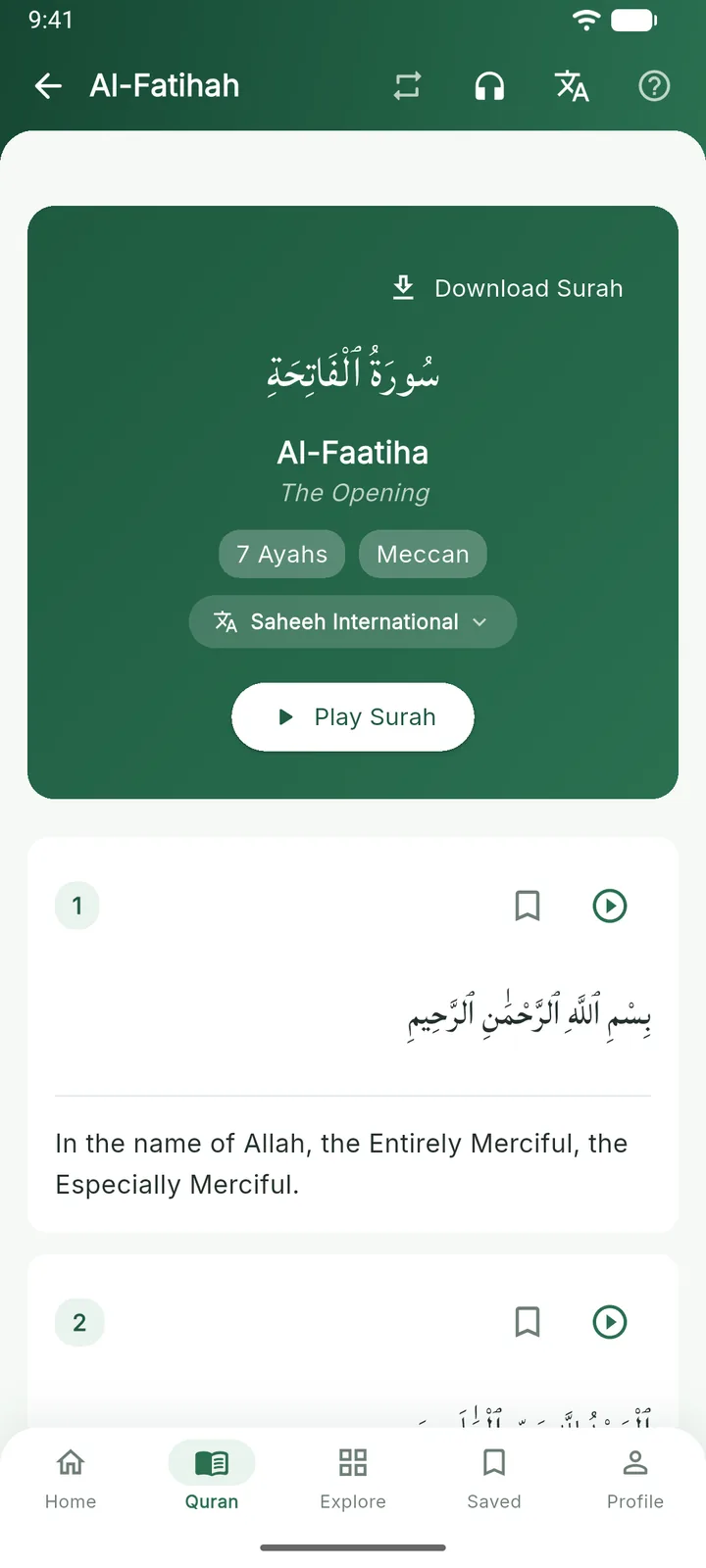The height and width of the screenshot is (1568, 706).
Task: Select the Quran tab
Action: (x=212, y=1478)
